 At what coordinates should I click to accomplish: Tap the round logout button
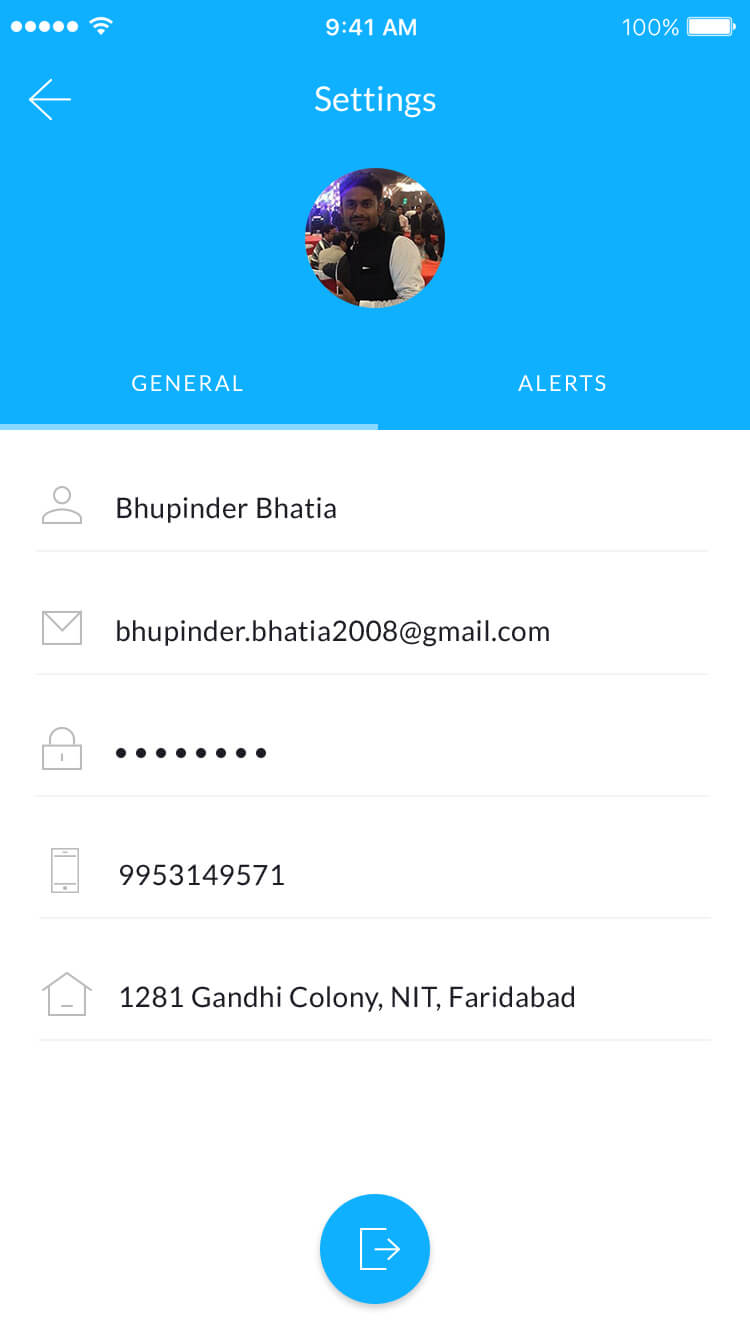[375, 1249]
